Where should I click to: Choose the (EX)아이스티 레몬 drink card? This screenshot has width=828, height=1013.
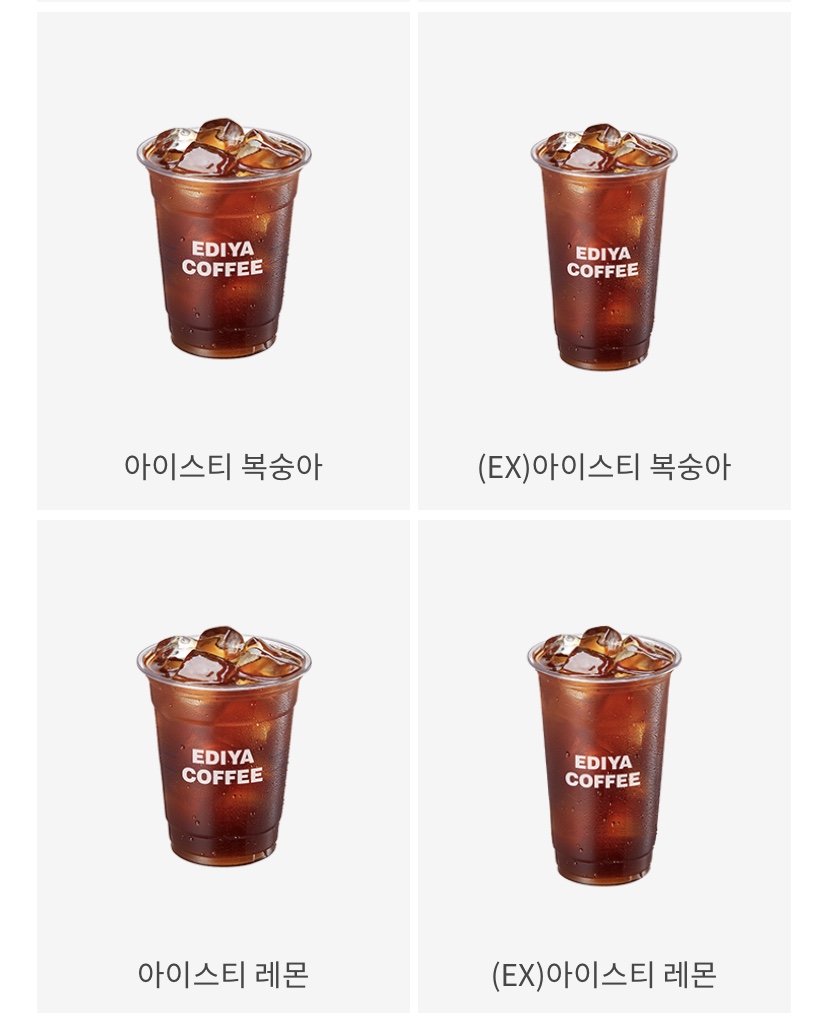click(604, 766)
